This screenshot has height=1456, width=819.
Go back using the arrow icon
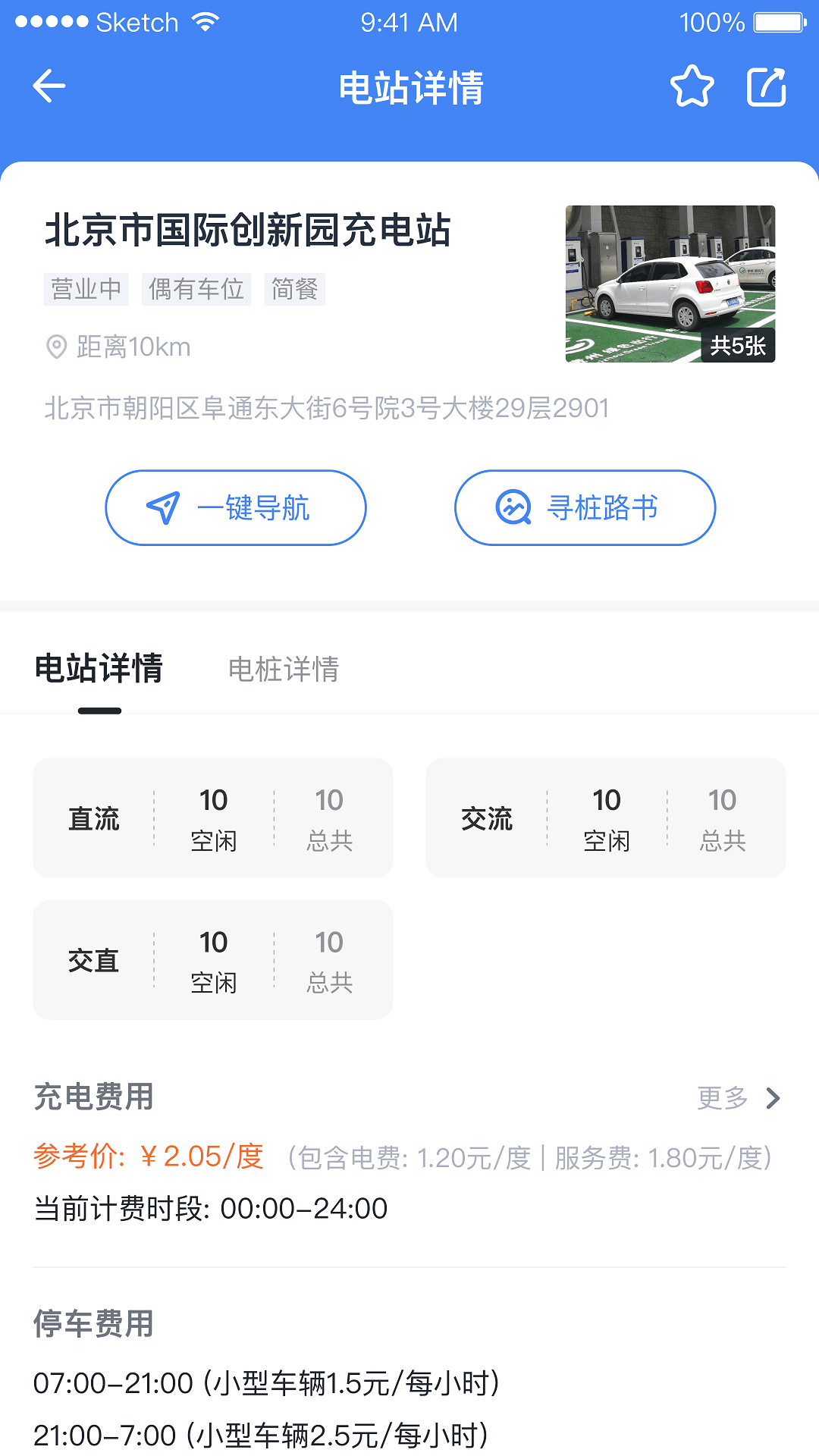49,86
